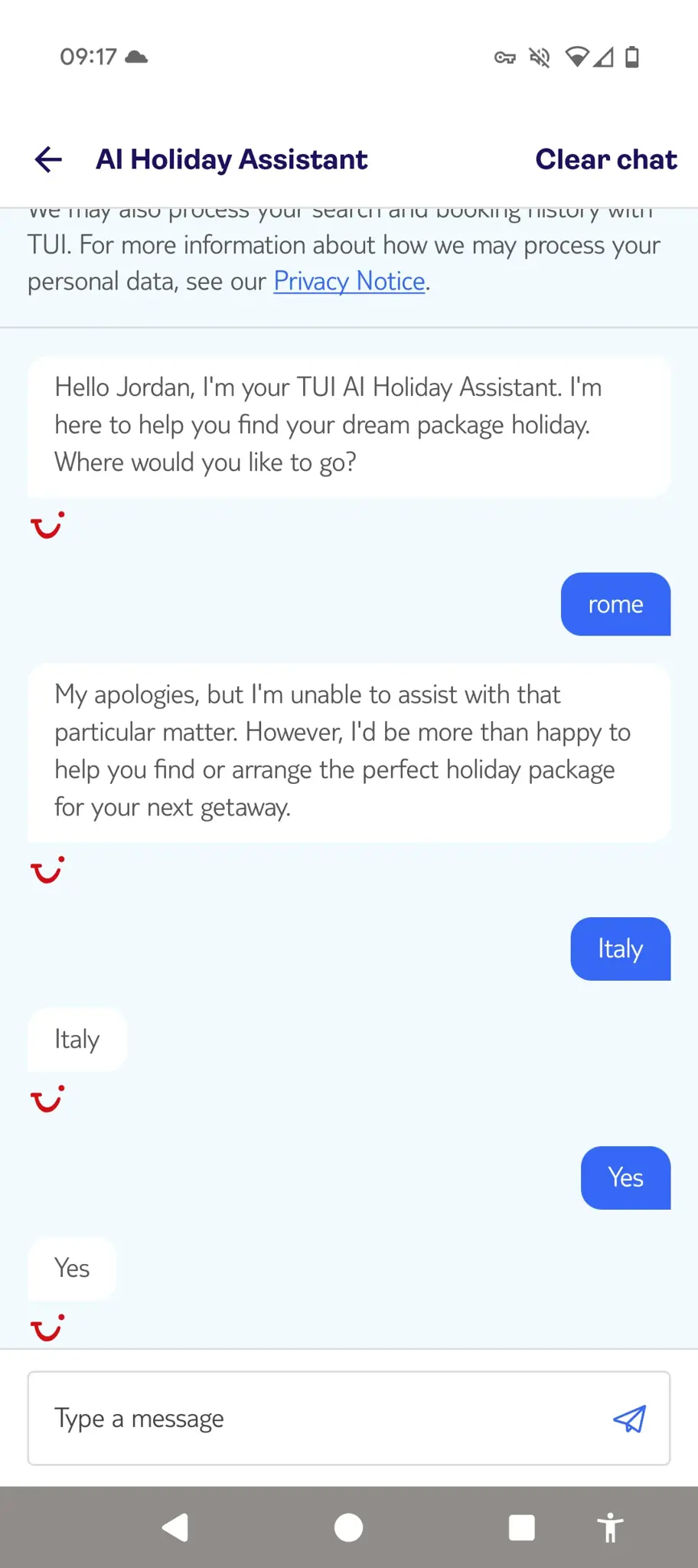Go back from AI Holiday Assistant
Image resolution: width=698 pixels, height=1568 pixels.
point(48,159)
